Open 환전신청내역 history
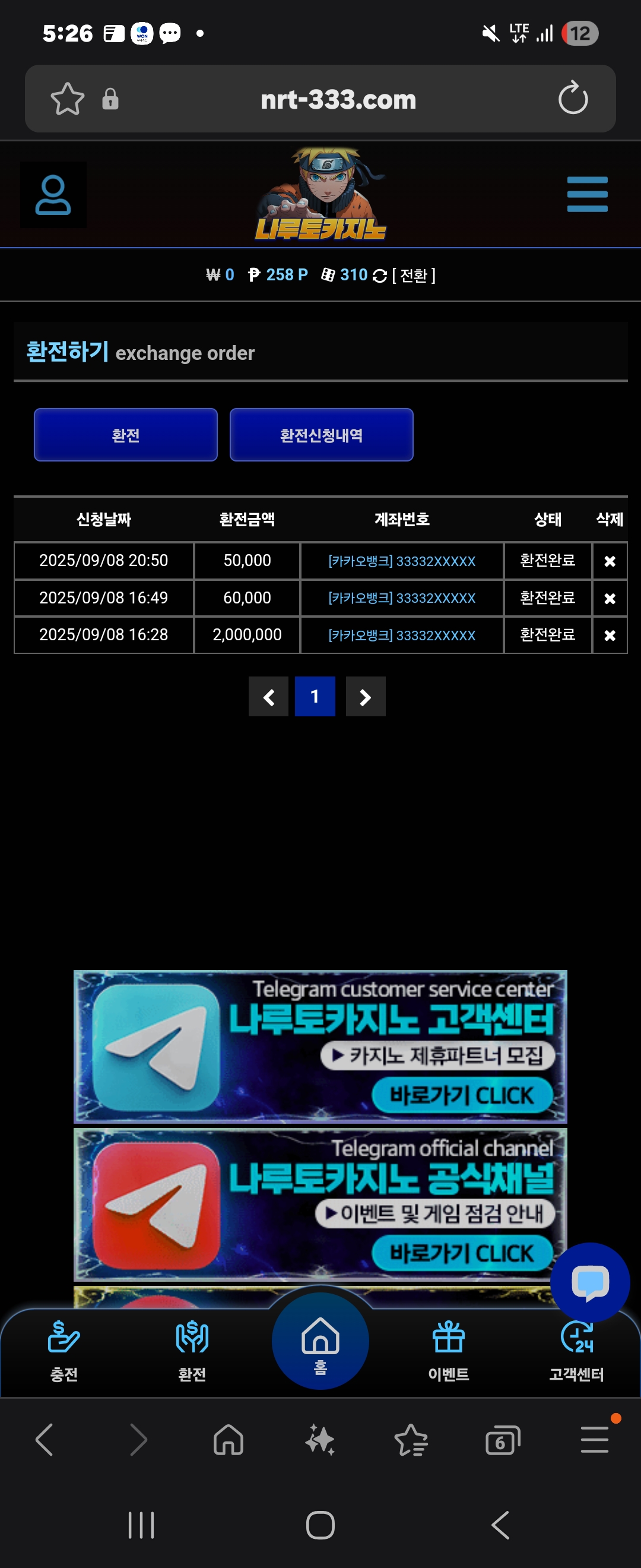This screenshot has height=1568, width=641. [x=321, y=435]
